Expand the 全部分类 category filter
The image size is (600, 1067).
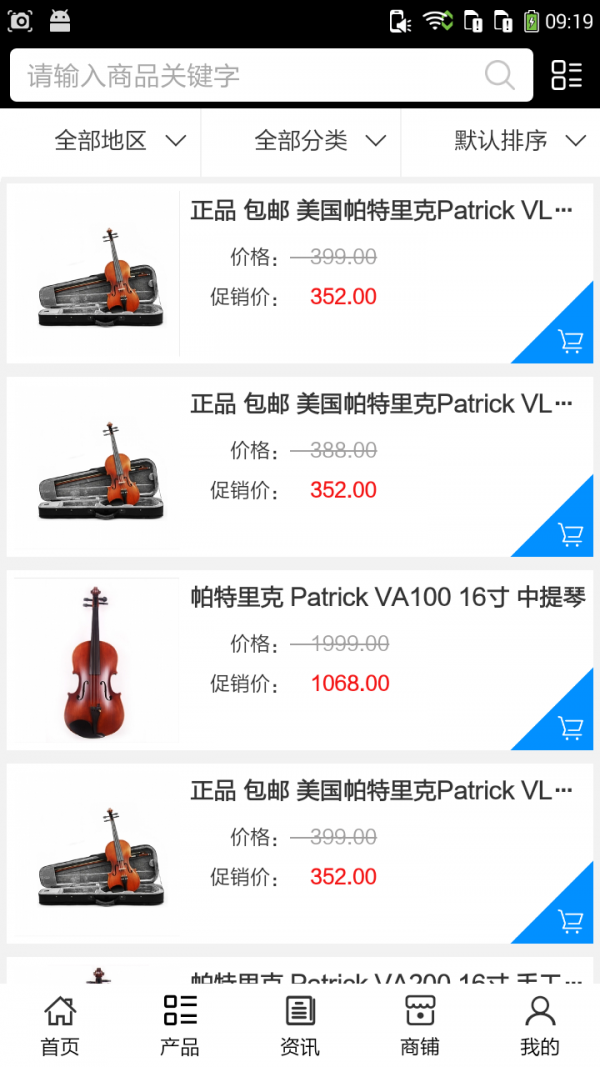320,141
